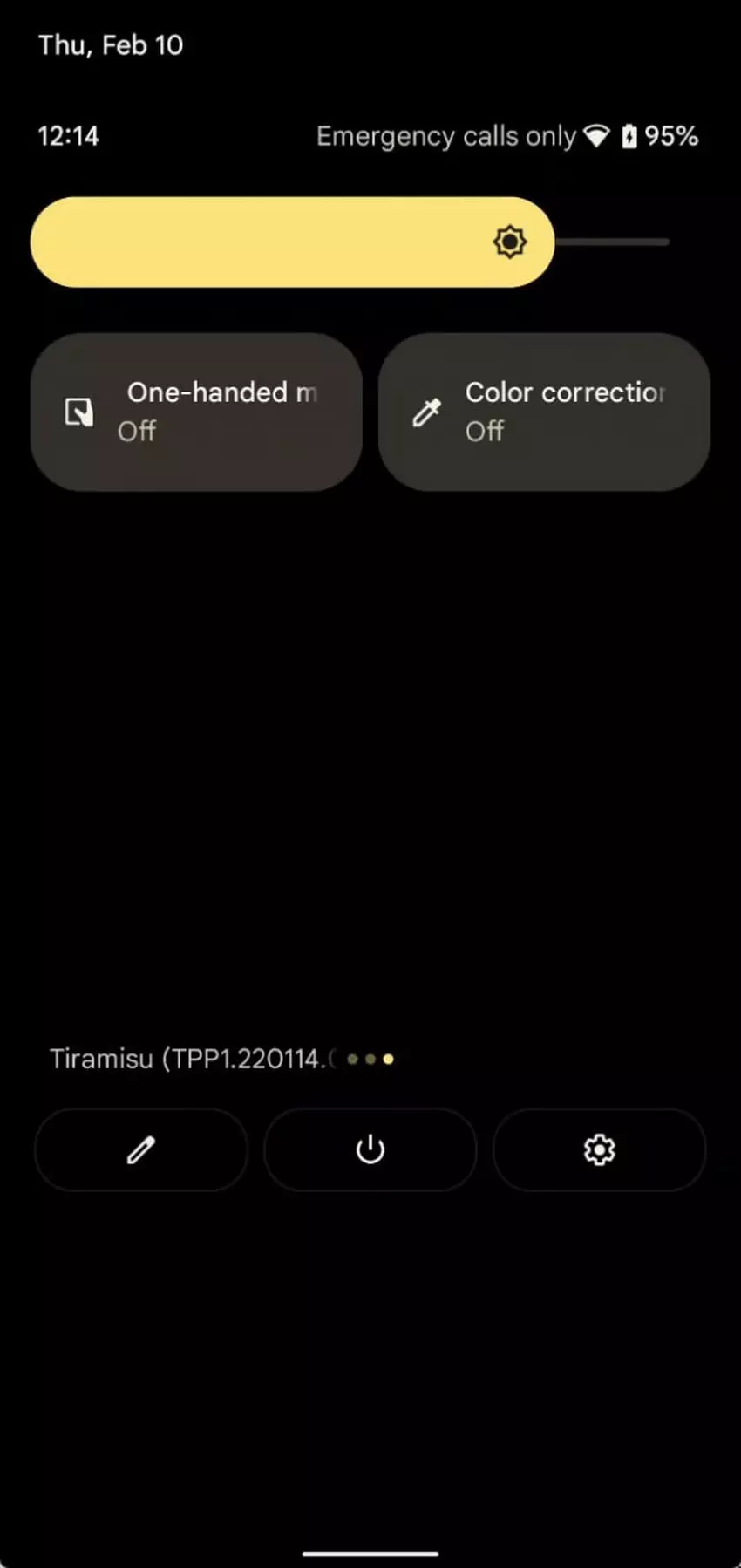Open Settings via the gear button
This screenshot has width=741, height=1568.
coord(599,1149)
